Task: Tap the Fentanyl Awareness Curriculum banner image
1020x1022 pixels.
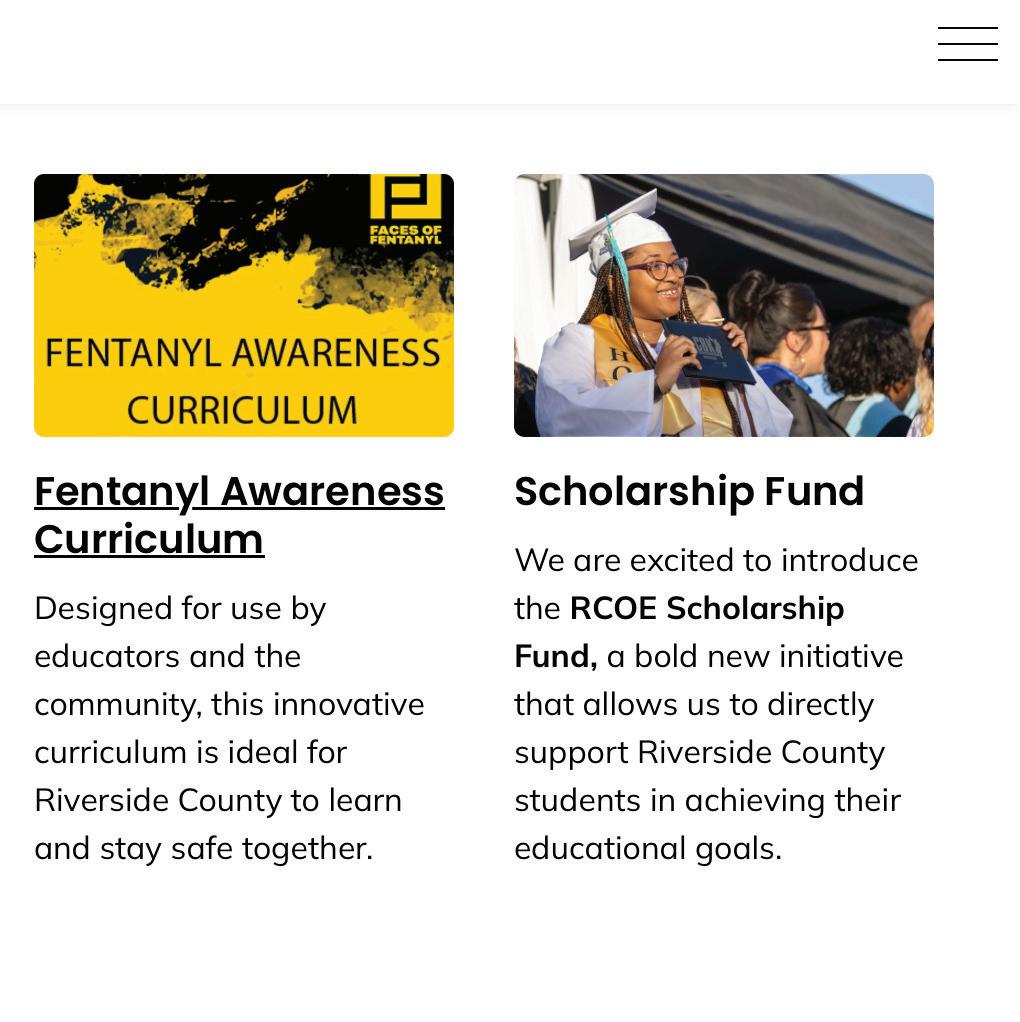Action: point(244,306)
